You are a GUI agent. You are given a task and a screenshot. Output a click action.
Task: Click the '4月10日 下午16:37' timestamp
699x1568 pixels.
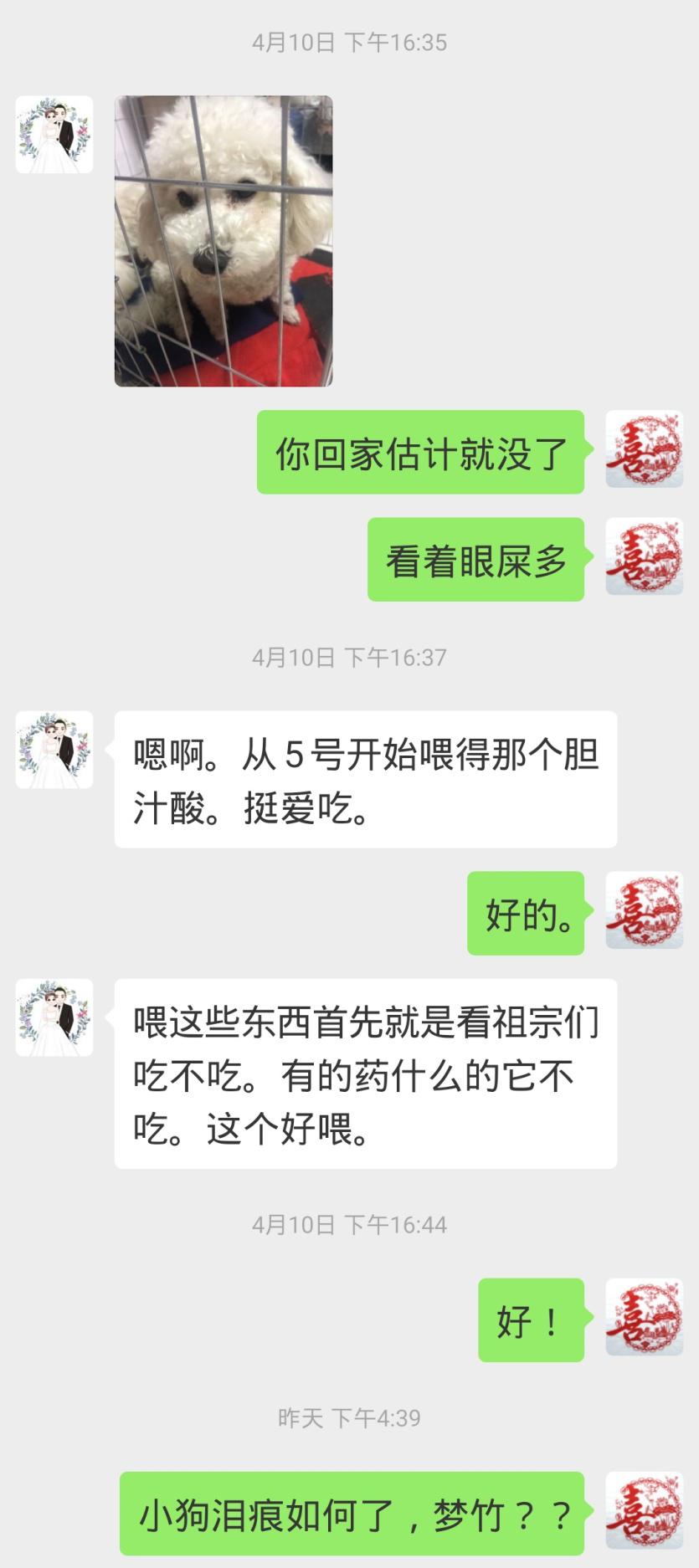point(349,656)
